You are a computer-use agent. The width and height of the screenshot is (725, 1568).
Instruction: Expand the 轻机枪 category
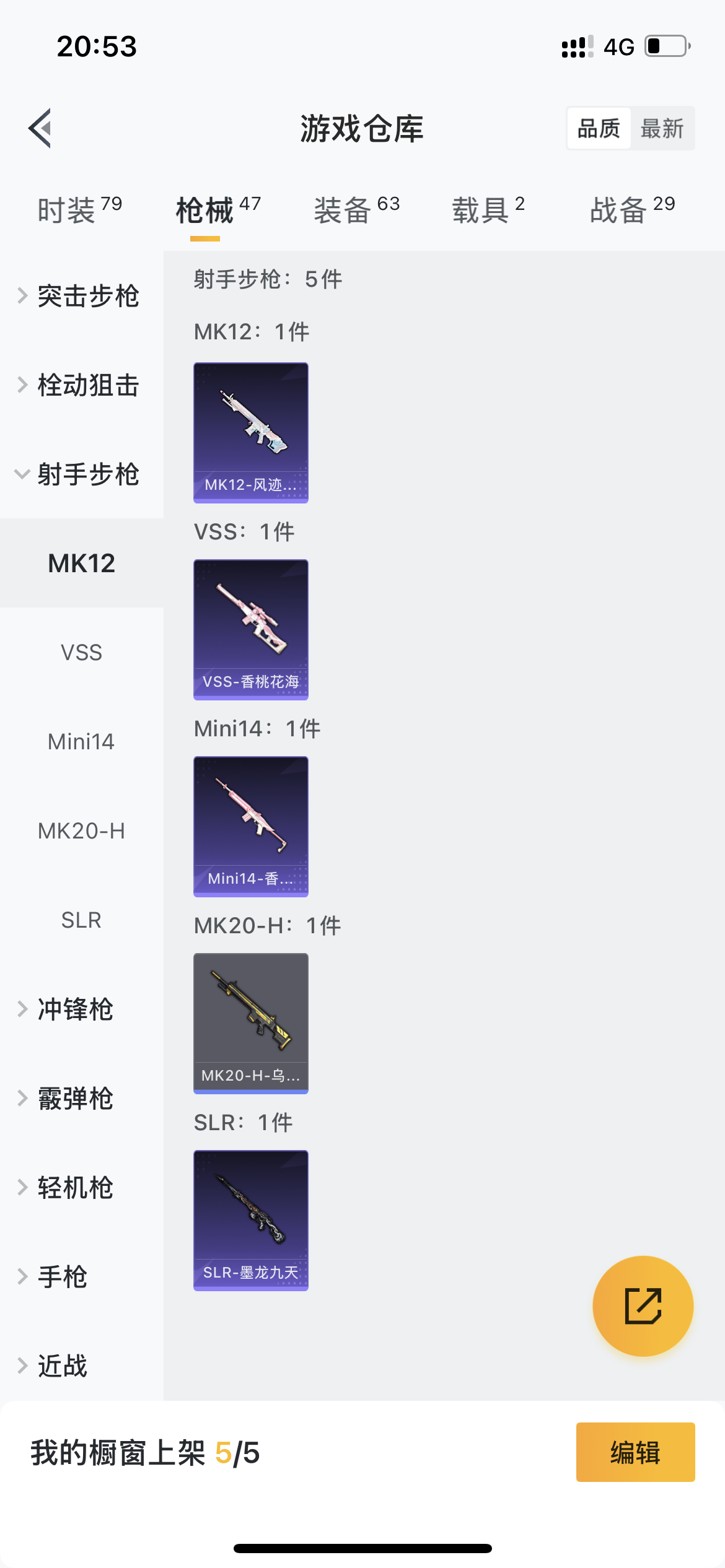point(76,1188)
